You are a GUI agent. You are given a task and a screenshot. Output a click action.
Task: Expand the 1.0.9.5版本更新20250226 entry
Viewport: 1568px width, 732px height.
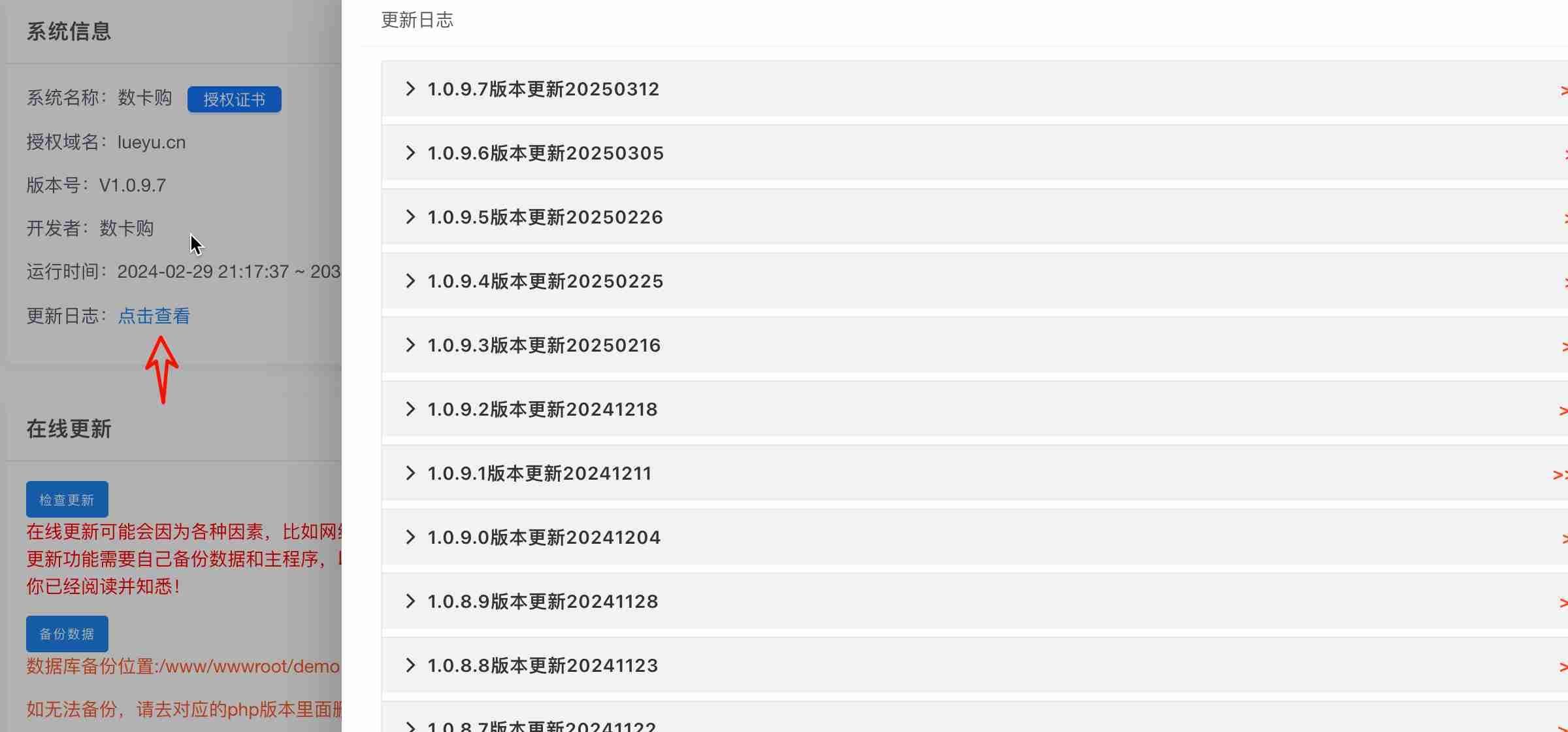(545, 217)
